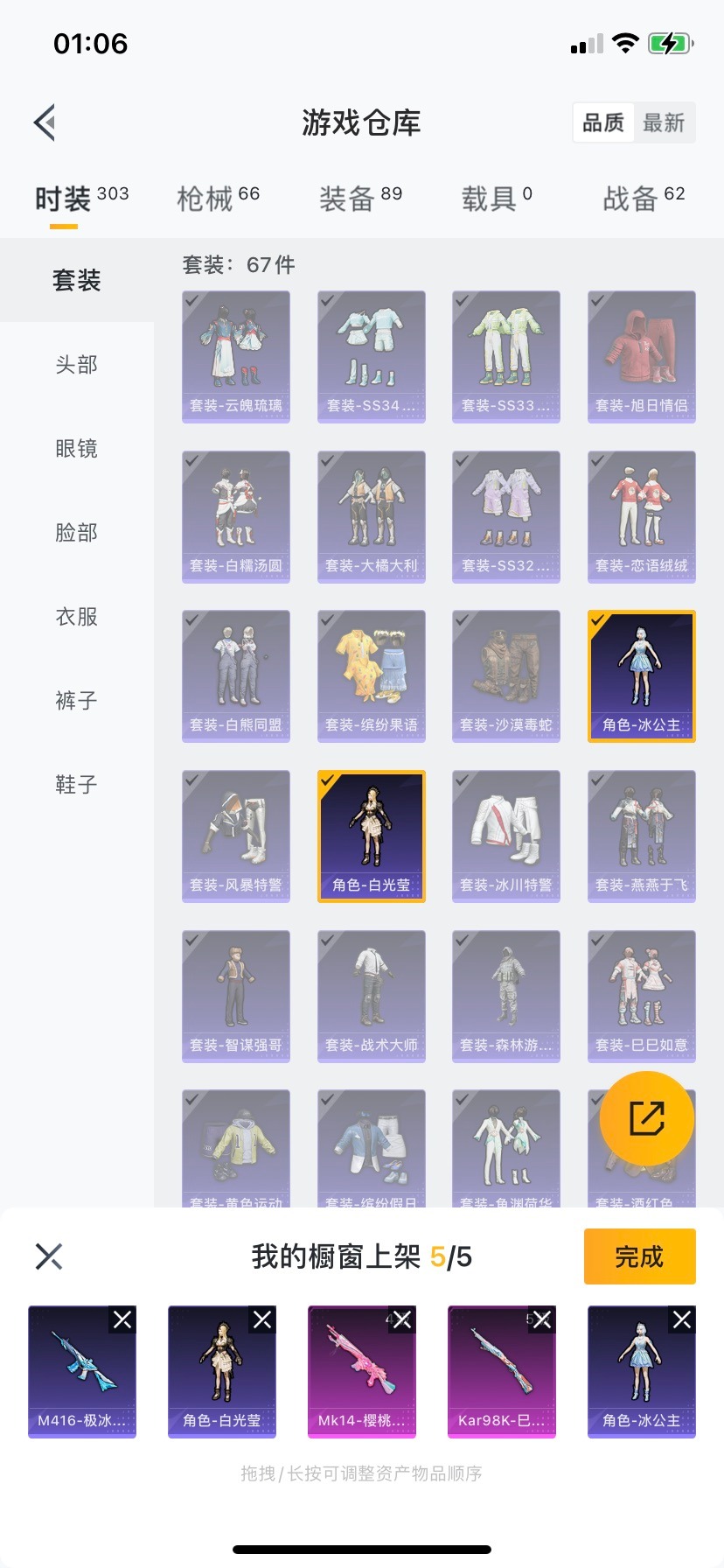
Task: Switch to the 枪械 tab
Action: (218, 199)
